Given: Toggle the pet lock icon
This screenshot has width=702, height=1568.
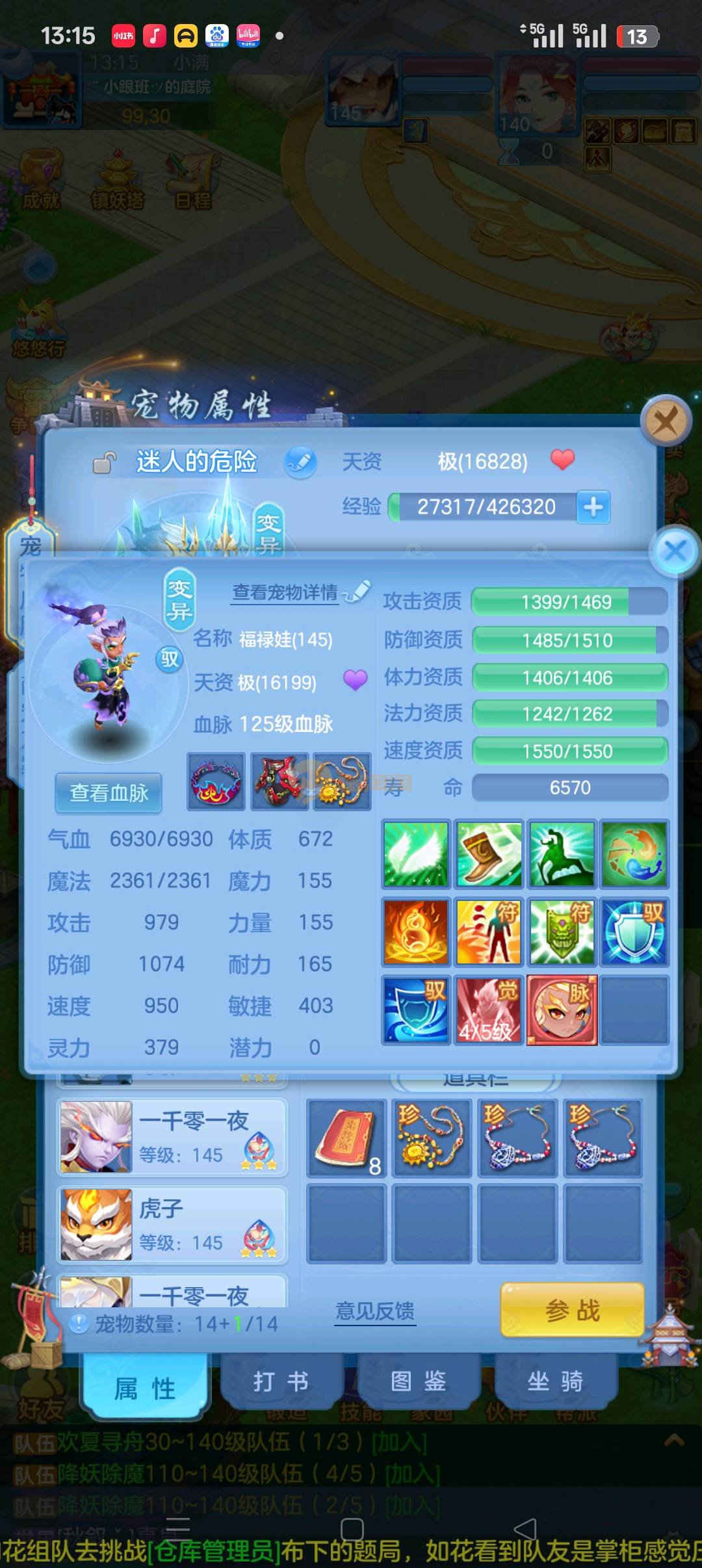Looking at the screenshot, I should [x=104, y=462].
